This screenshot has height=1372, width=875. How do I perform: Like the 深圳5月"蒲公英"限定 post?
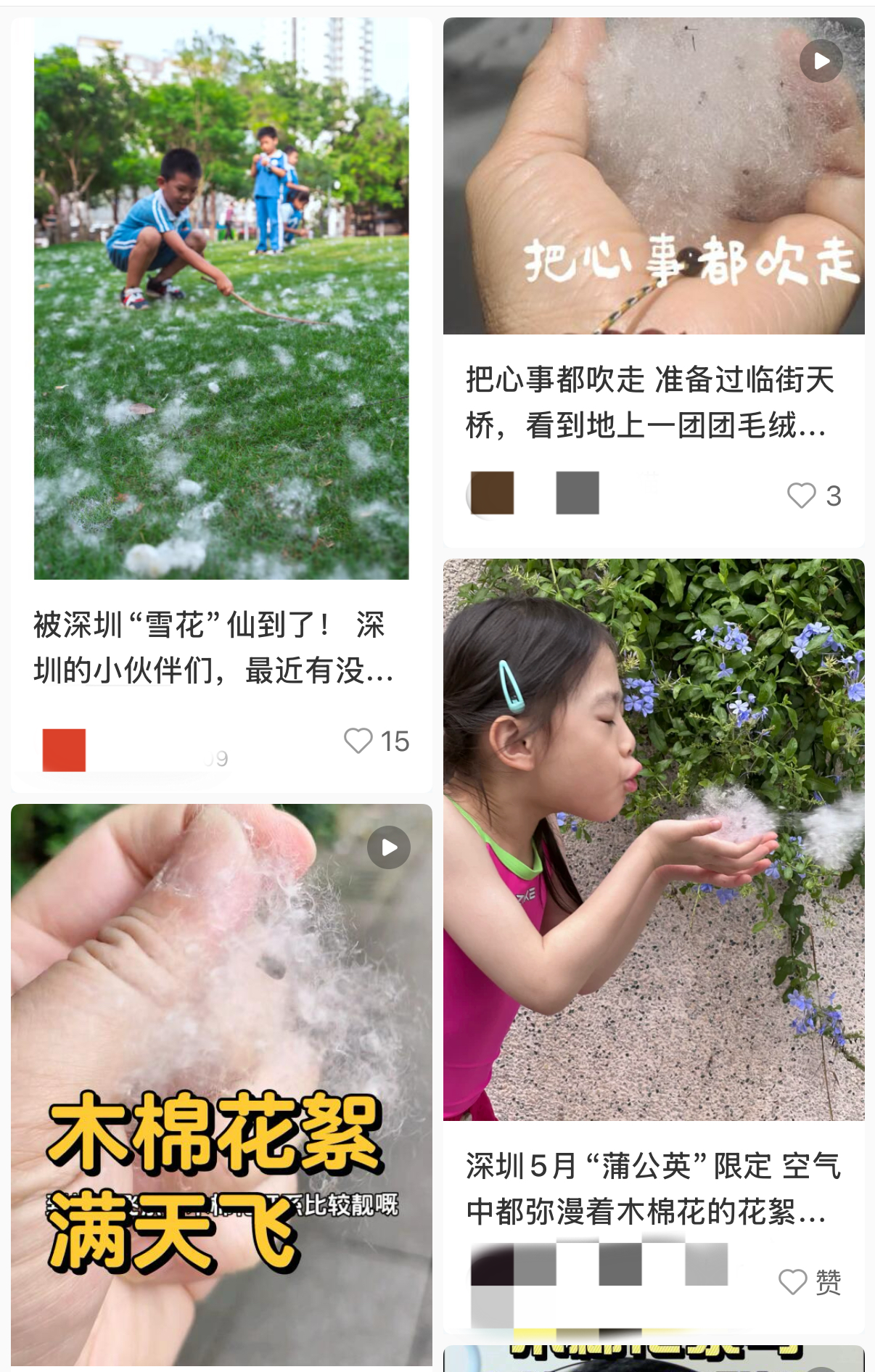[x=793, y=1282]
